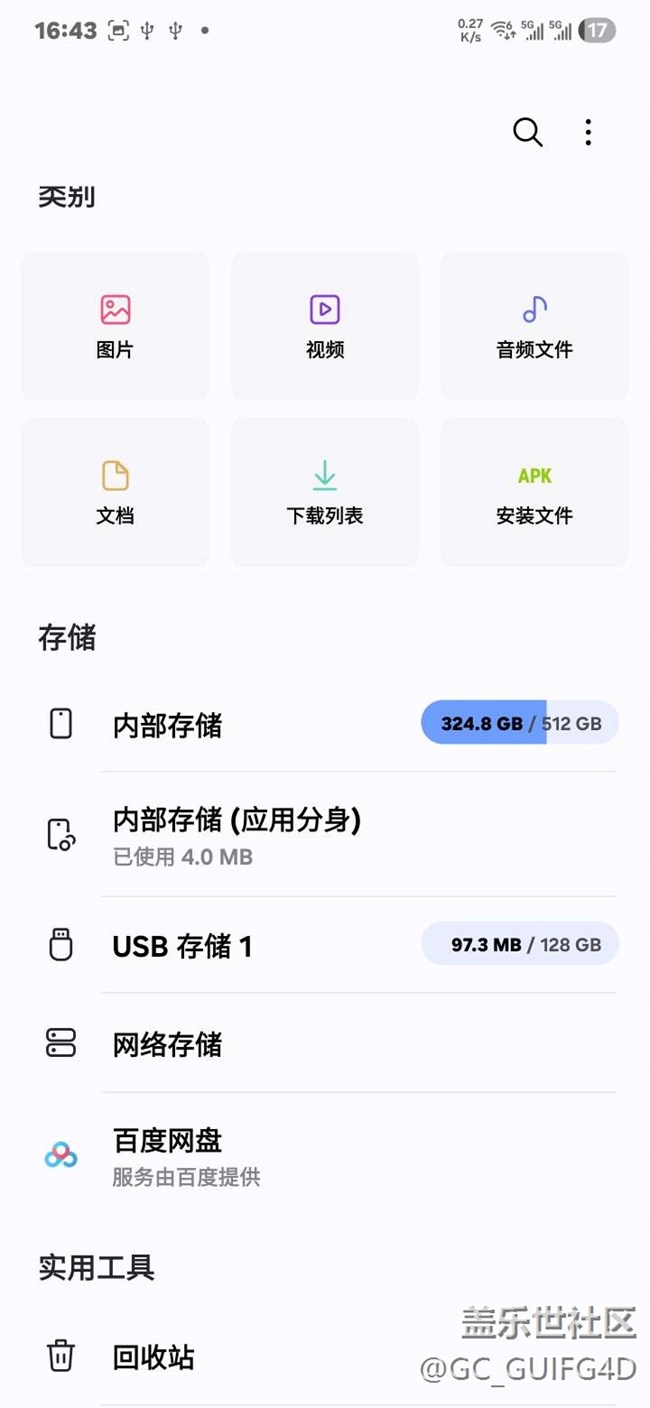Open 网络存储
The width and height of the screenshot is (650, 1408).
(325, 1043)
